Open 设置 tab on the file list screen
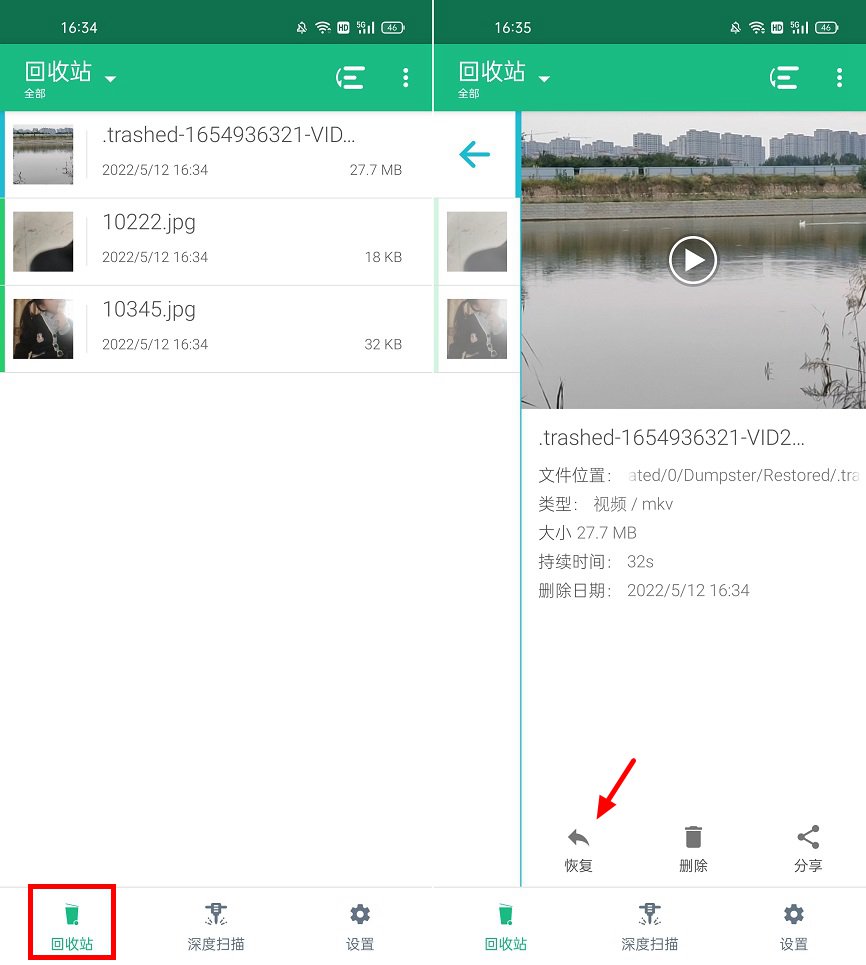 [360, 924]
